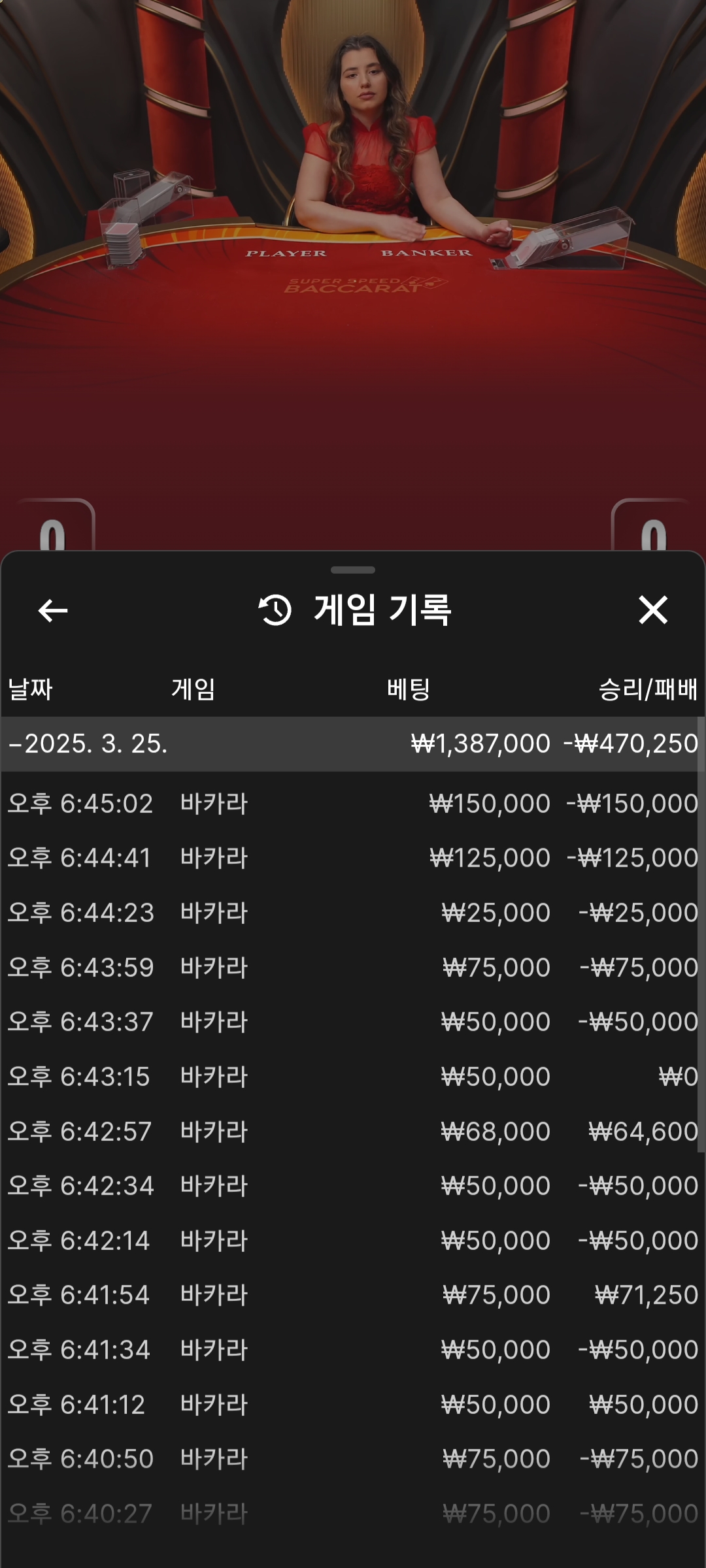Select the 오후 6:43:59 바카라 entry
The width and height of the screenshot is (706, 1568).
click(353, 968)
